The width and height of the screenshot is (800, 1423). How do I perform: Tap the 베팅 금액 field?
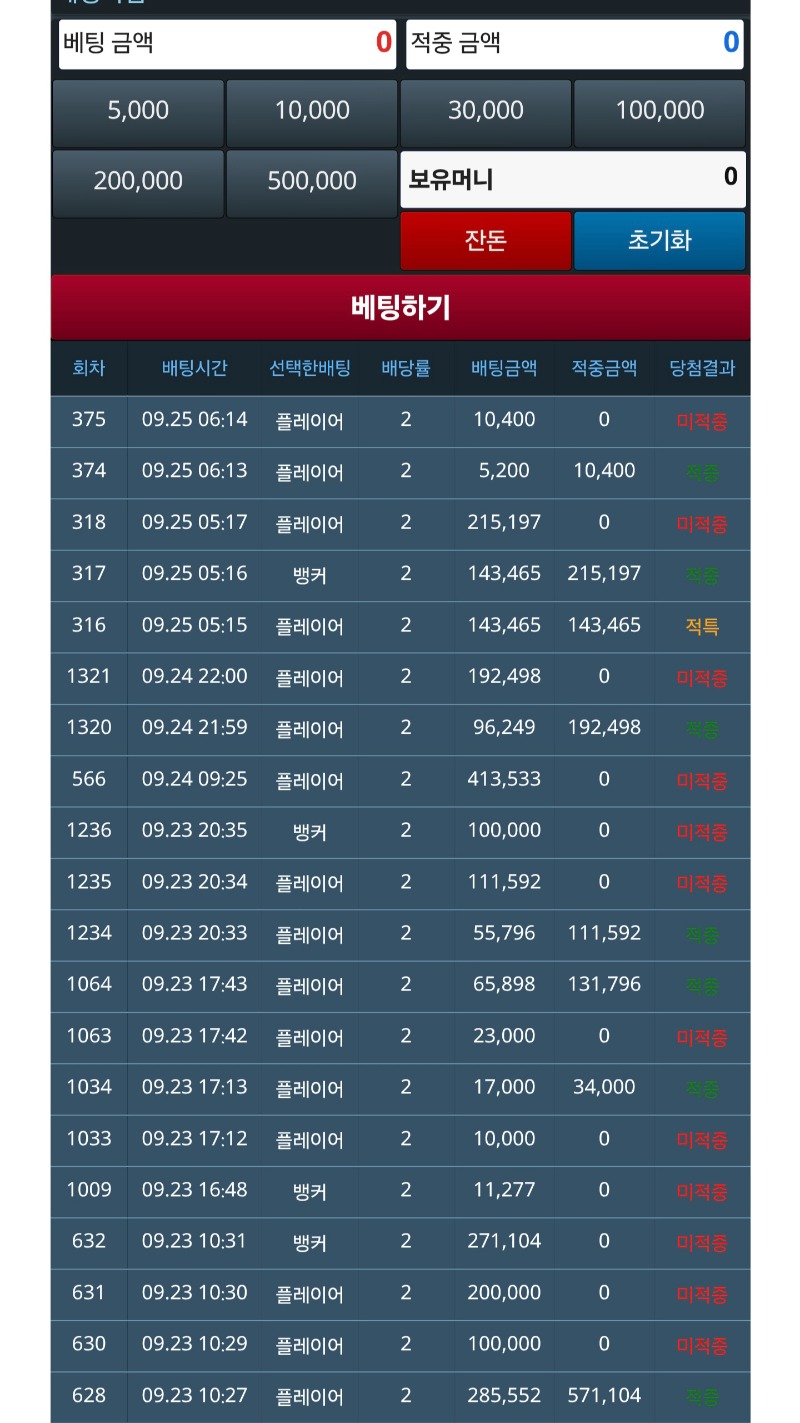coord(227,44)
